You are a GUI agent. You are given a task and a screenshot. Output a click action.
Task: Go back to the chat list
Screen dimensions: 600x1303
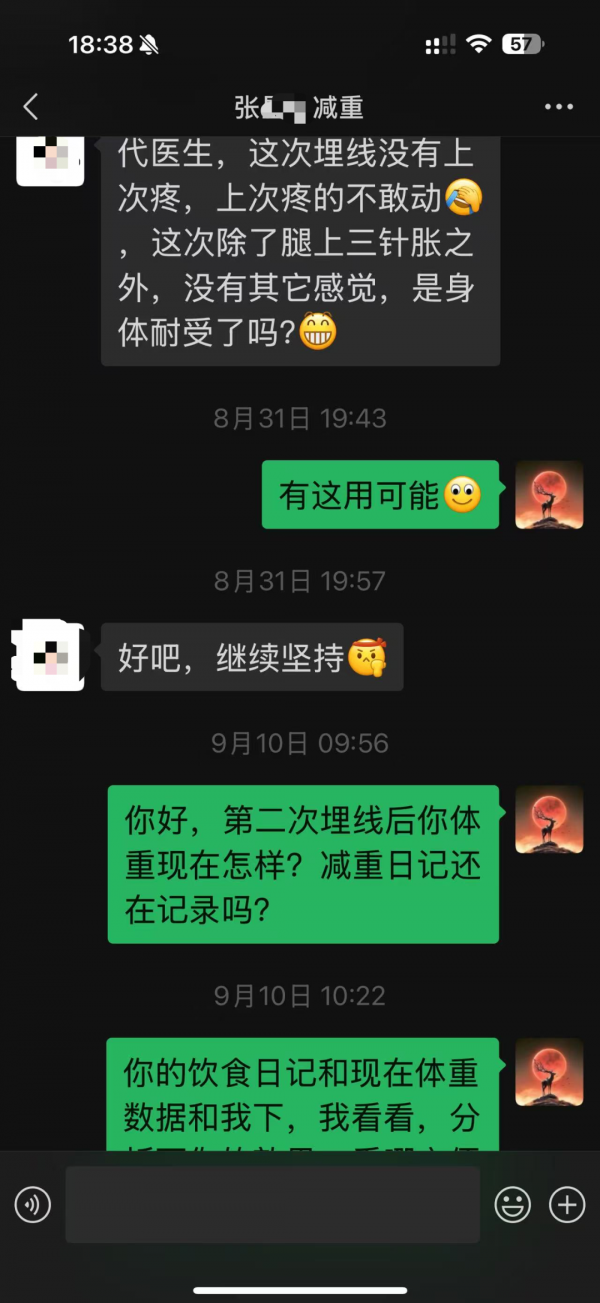tap(31, 107)
